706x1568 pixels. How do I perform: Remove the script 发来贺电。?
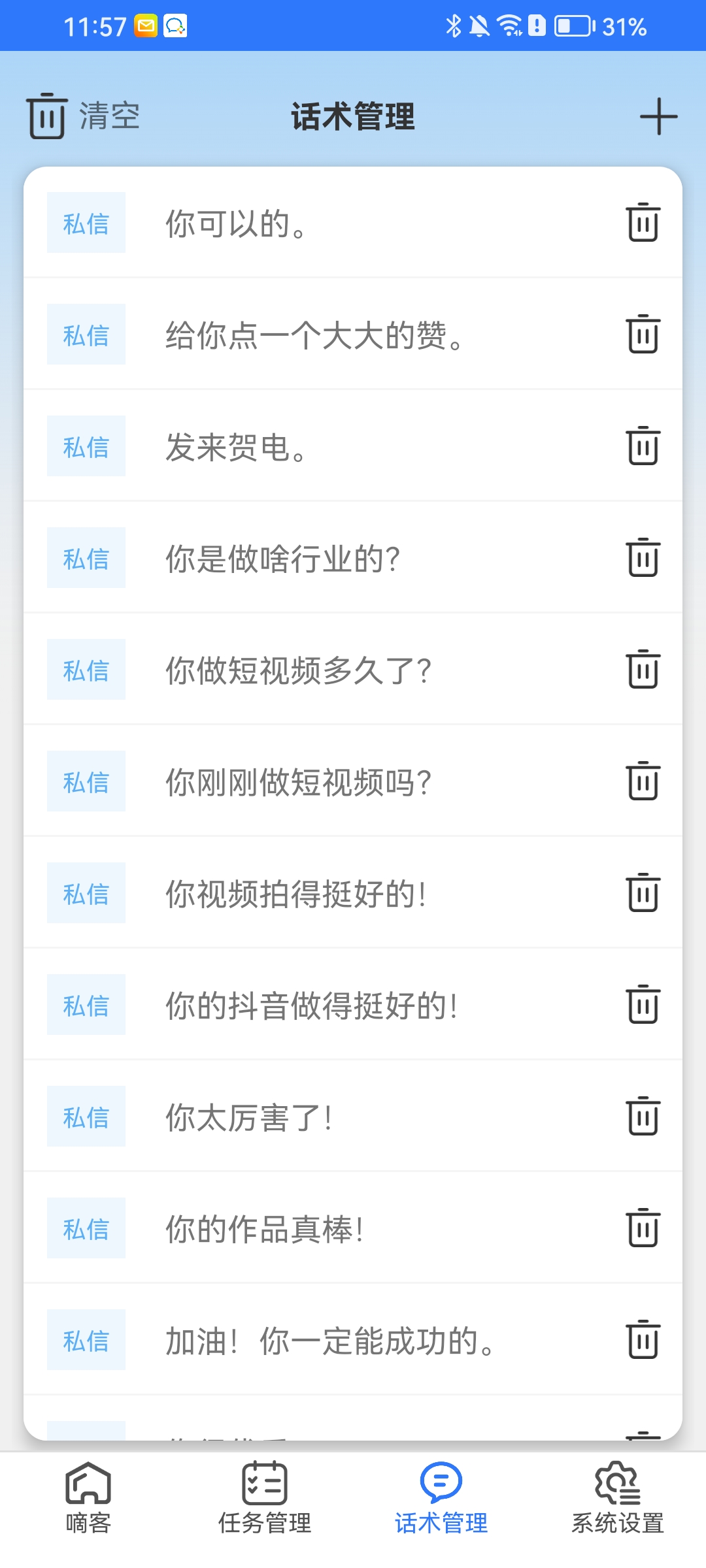(x=643, y=446)
